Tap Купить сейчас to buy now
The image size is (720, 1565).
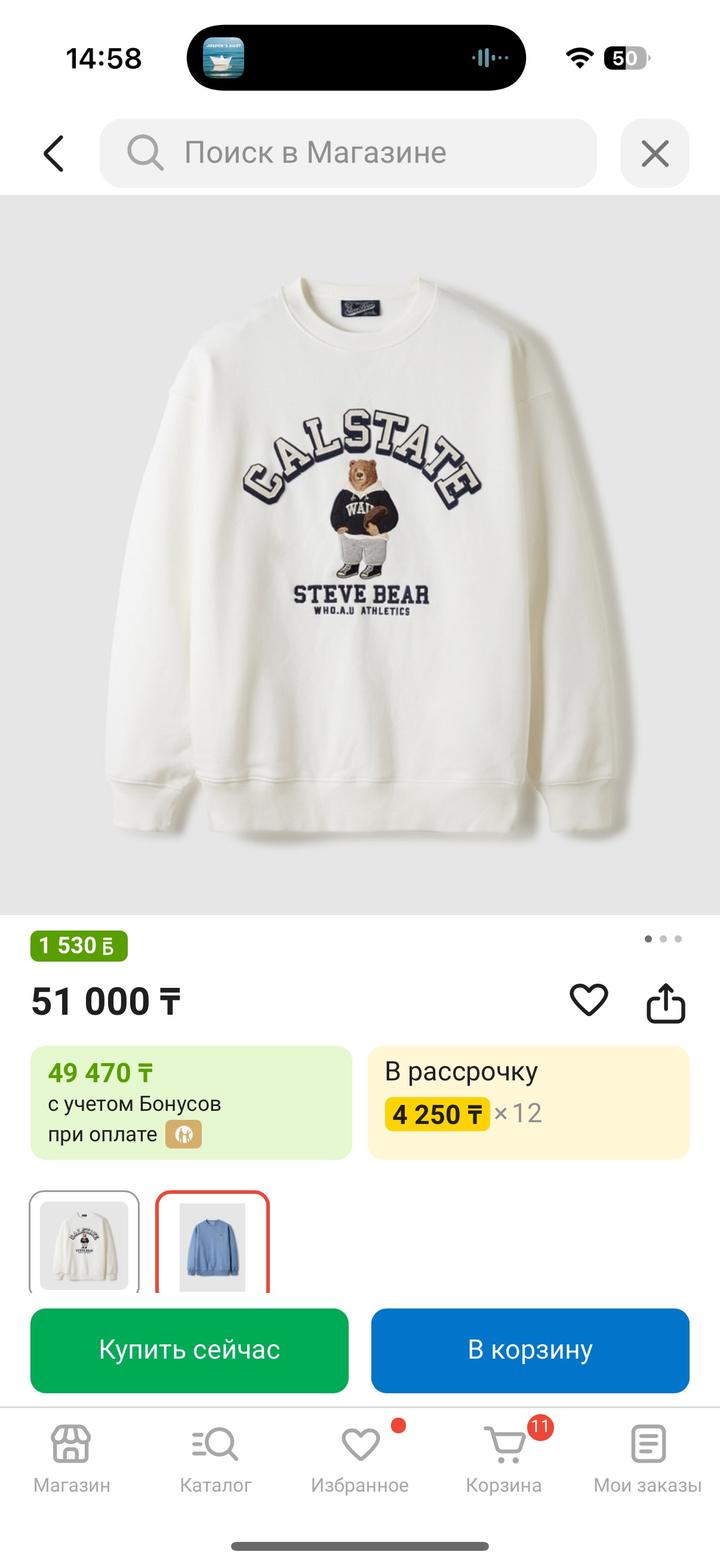point(189,1350)
